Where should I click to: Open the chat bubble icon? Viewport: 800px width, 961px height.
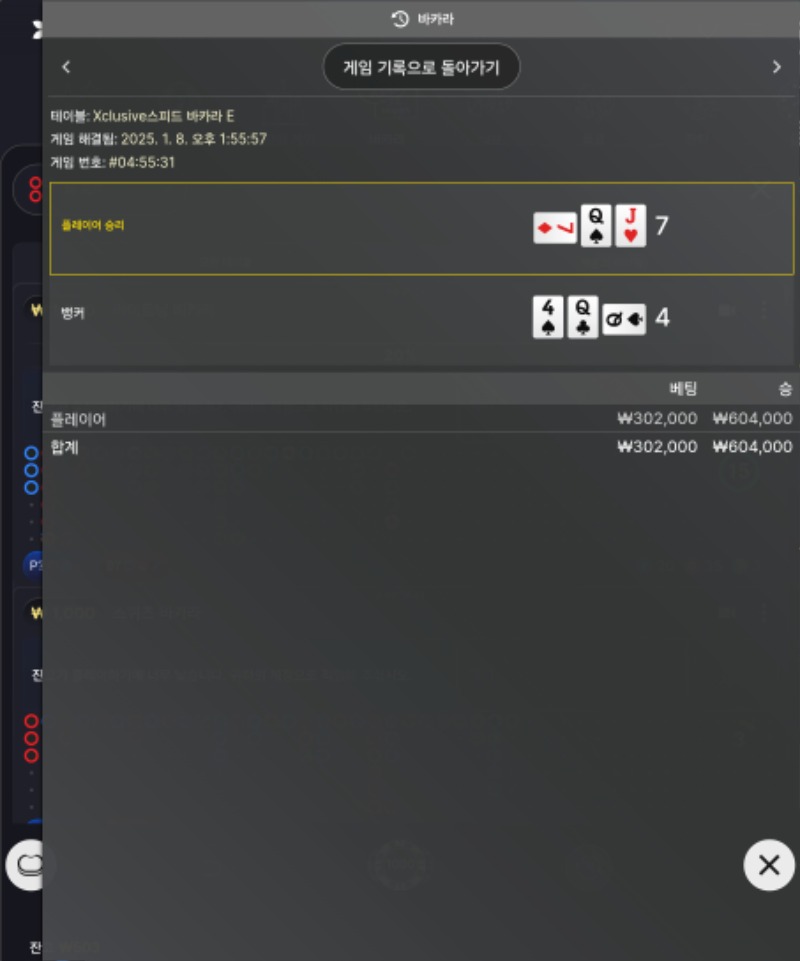[x=26, y=866]
